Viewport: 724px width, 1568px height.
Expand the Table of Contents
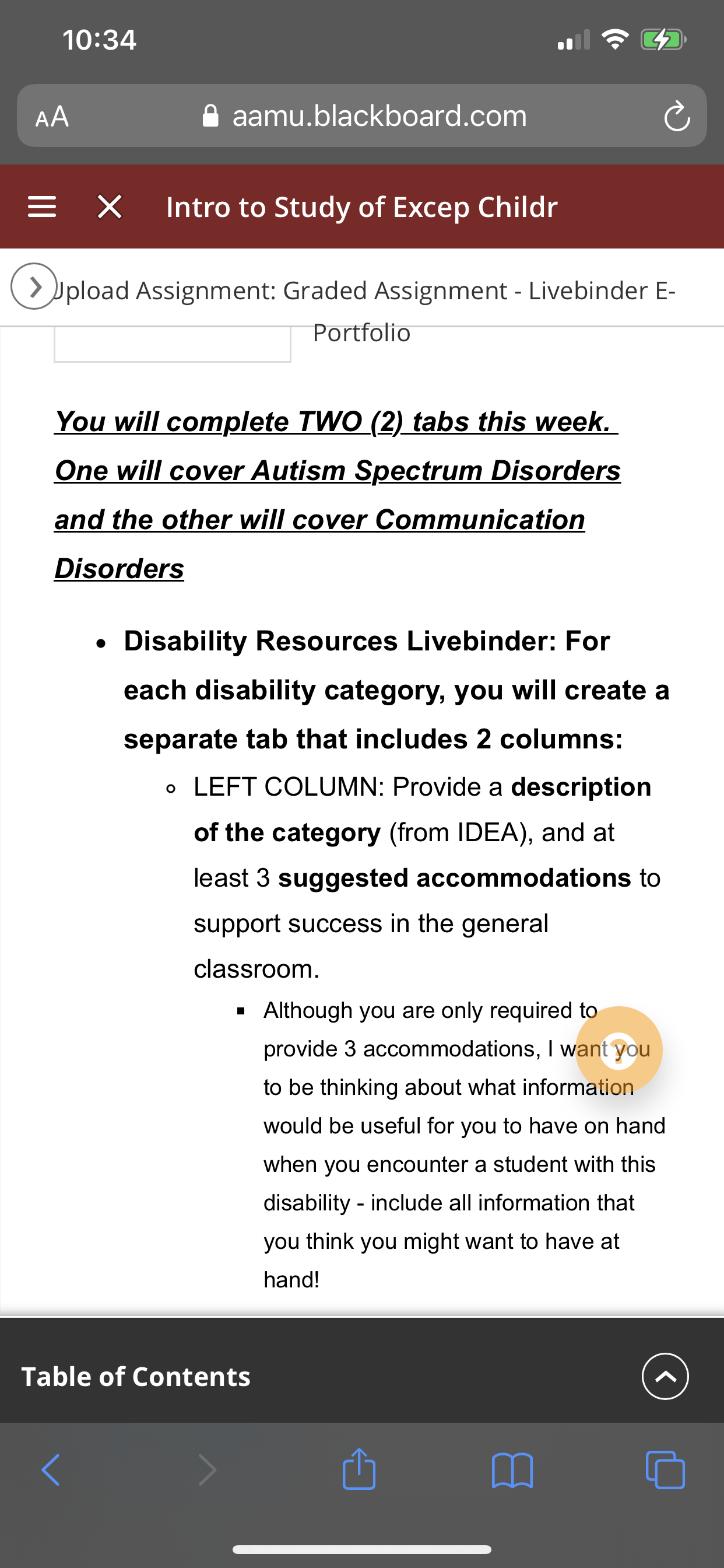666,1376
